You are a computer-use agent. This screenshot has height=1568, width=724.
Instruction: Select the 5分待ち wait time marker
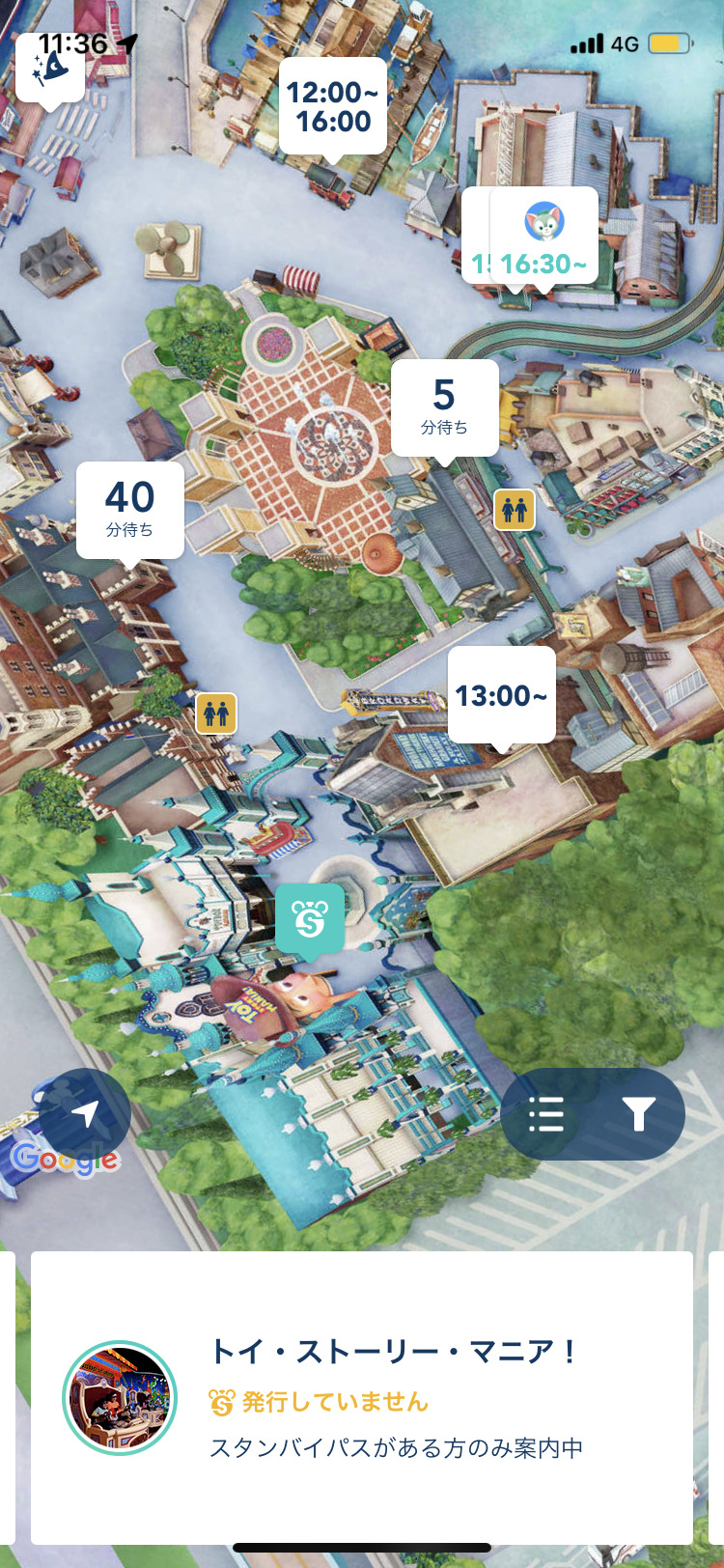coord(444,408)
